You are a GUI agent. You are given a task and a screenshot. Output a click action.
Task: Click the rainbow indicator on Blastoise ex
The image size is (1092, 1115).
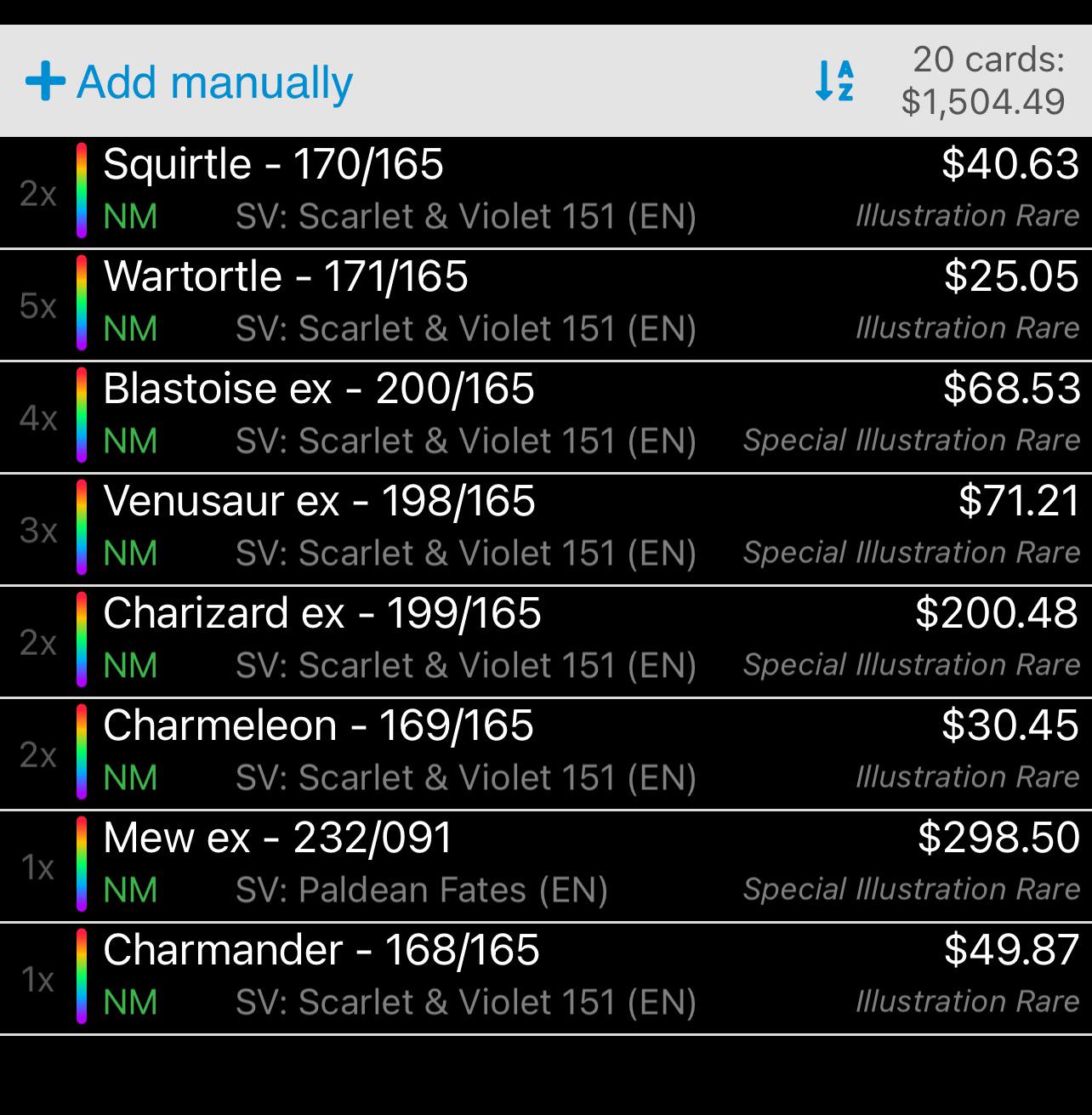pyautogui.click(x=82, y=415)
